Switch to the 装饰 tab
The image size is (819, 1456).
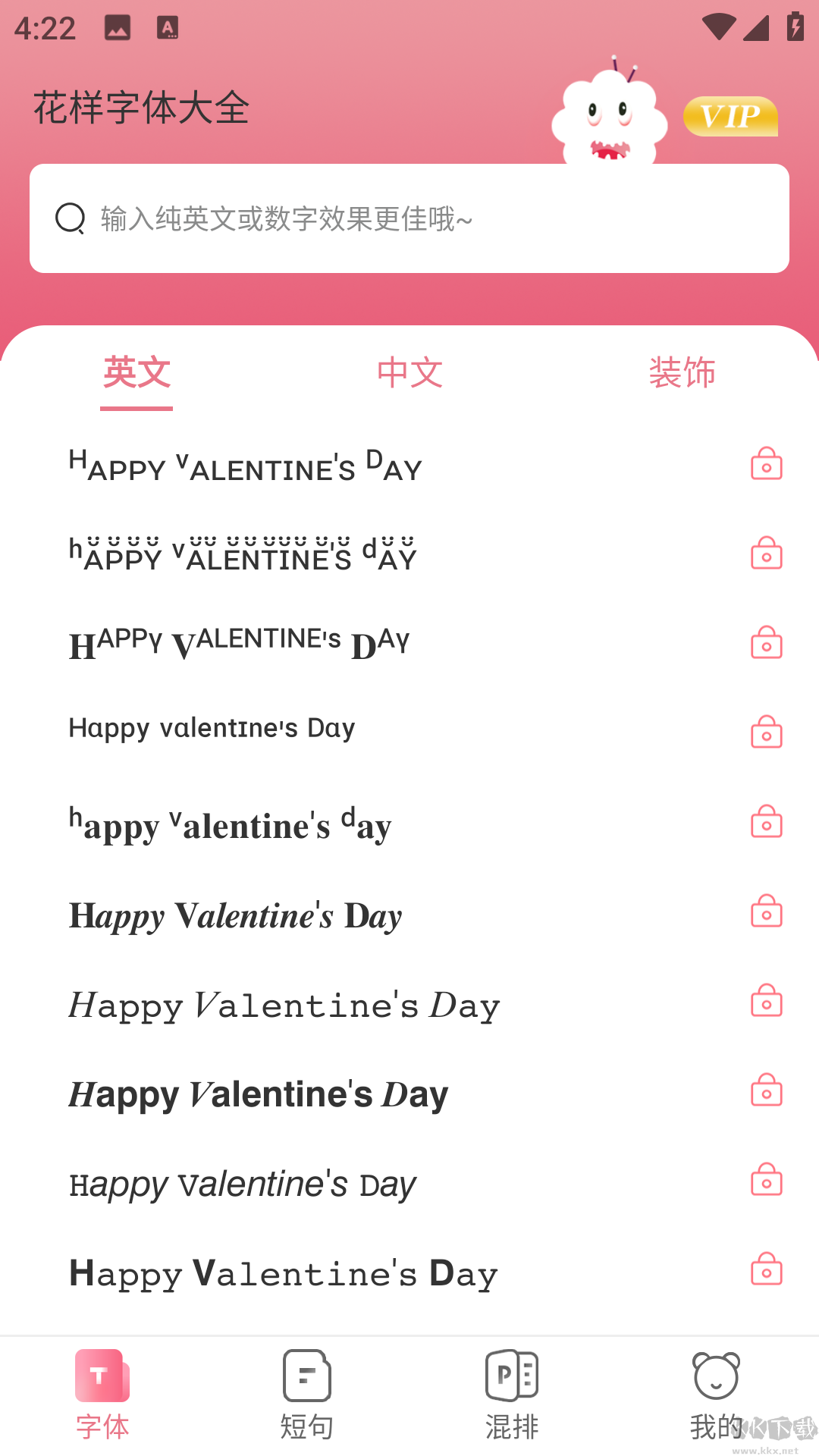tap(682, 372)
